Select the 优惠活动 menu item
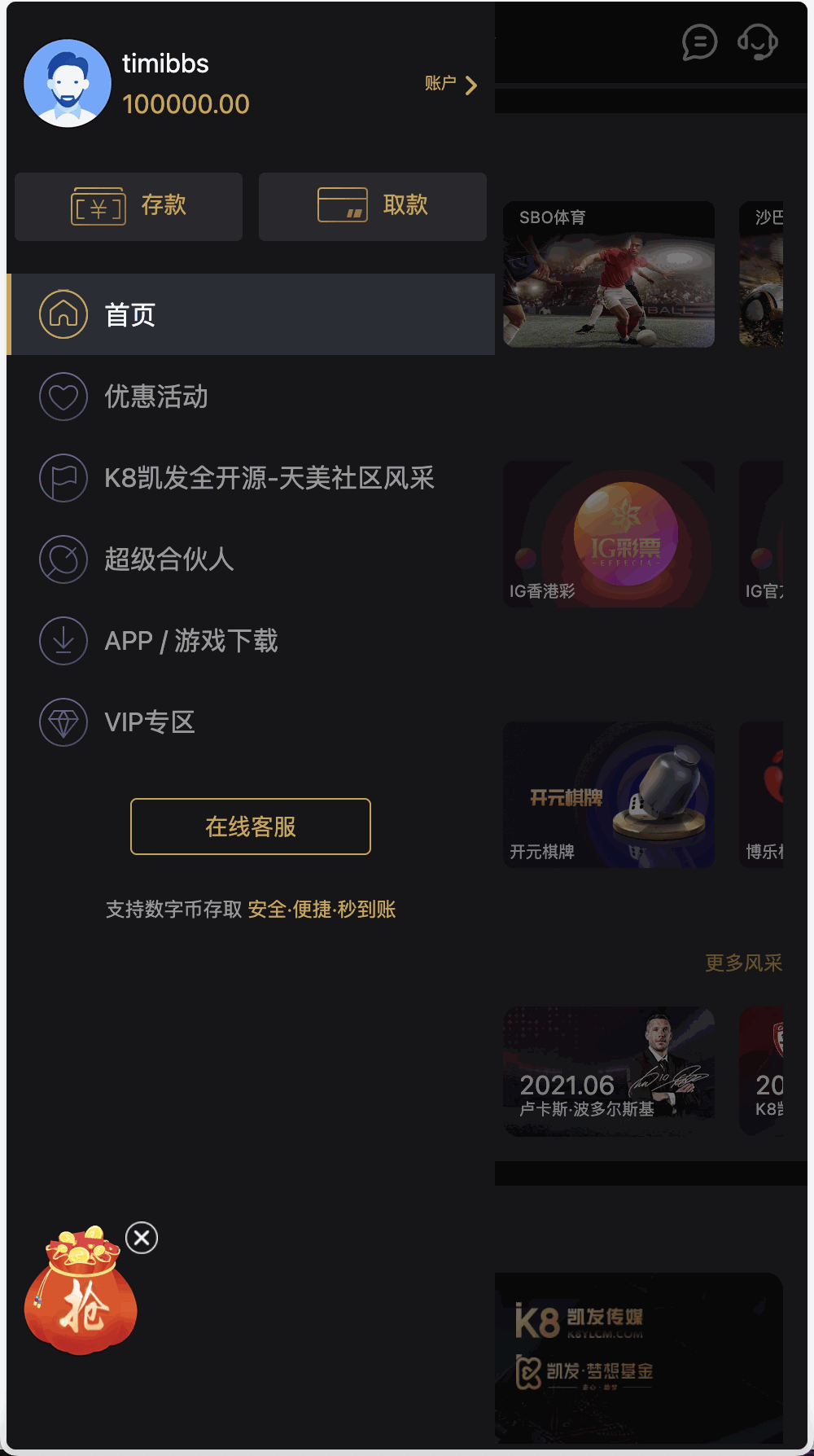Image resolution: width=814 pixels, height=1456 pixels. pos(157,397)
